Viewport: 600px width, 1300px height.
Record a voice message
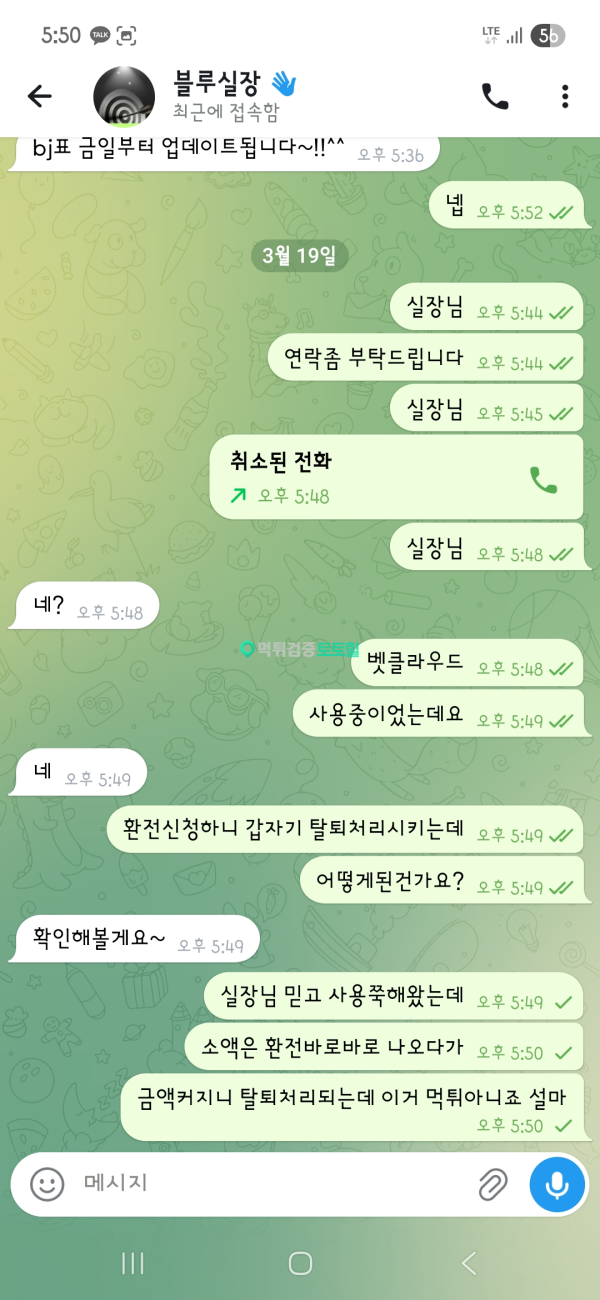pyautogui.click(x=557, y=1185)
